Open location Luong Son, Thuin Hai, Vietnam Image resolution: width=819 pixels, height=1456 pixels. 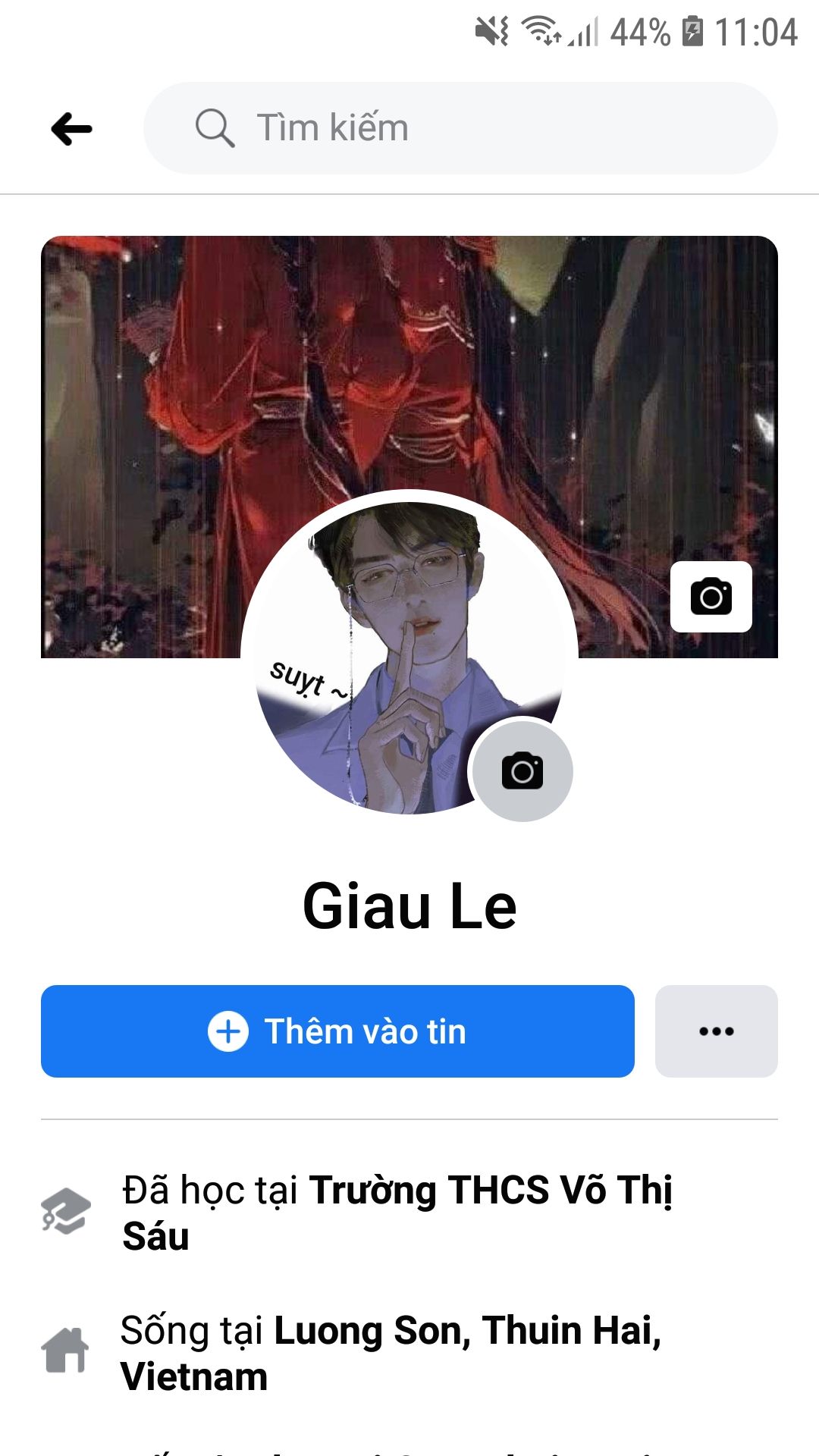tap(391, 1353)
